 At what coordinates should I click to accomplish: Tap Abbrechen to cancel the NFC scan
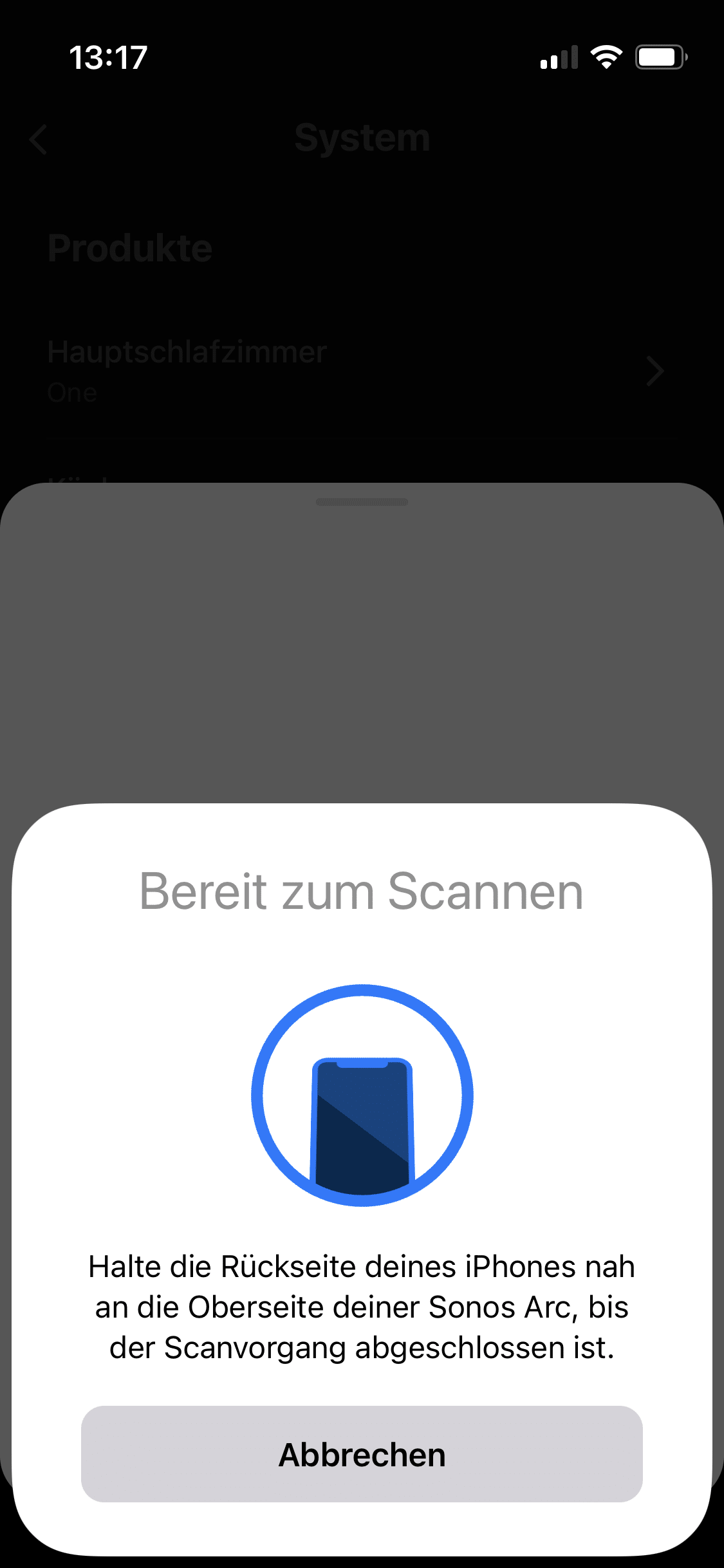pos(362,1454)
